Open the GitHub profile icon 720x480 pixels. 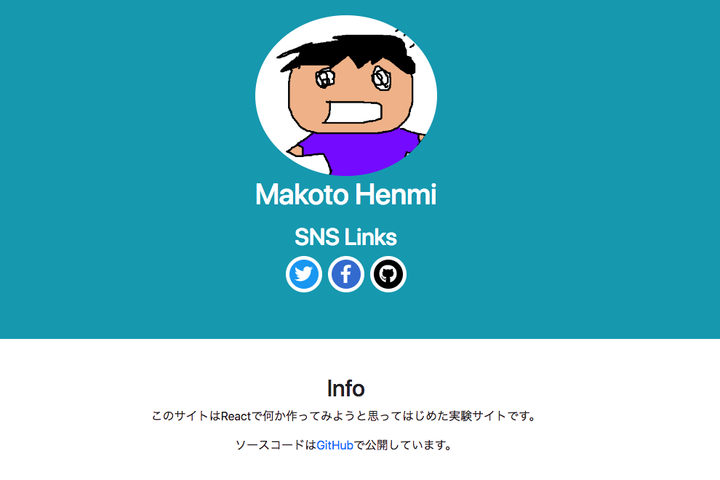(388, 274)
